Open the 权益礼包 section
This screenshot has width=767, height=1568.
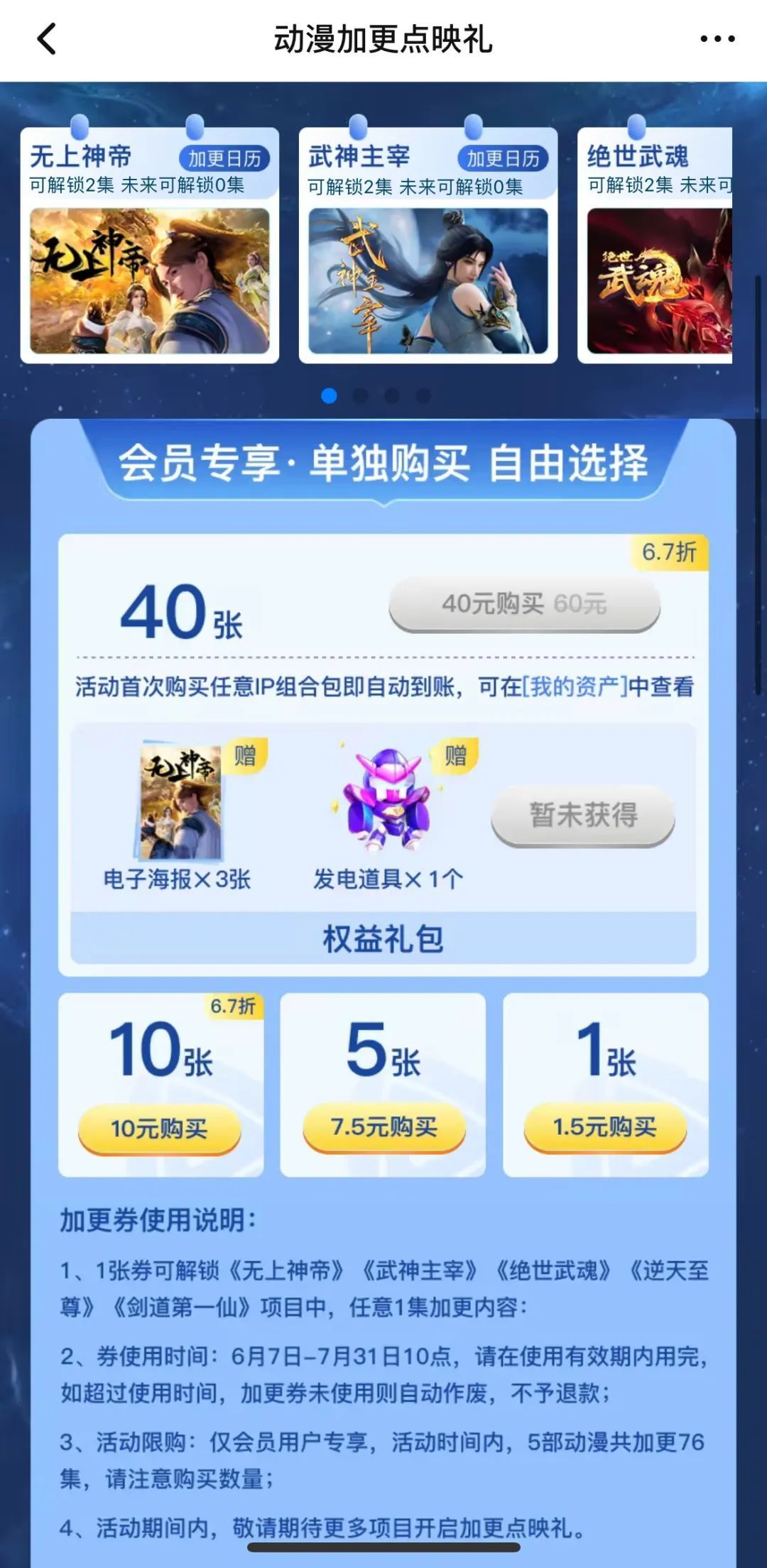pyautogui.click(x=383, y=936)
